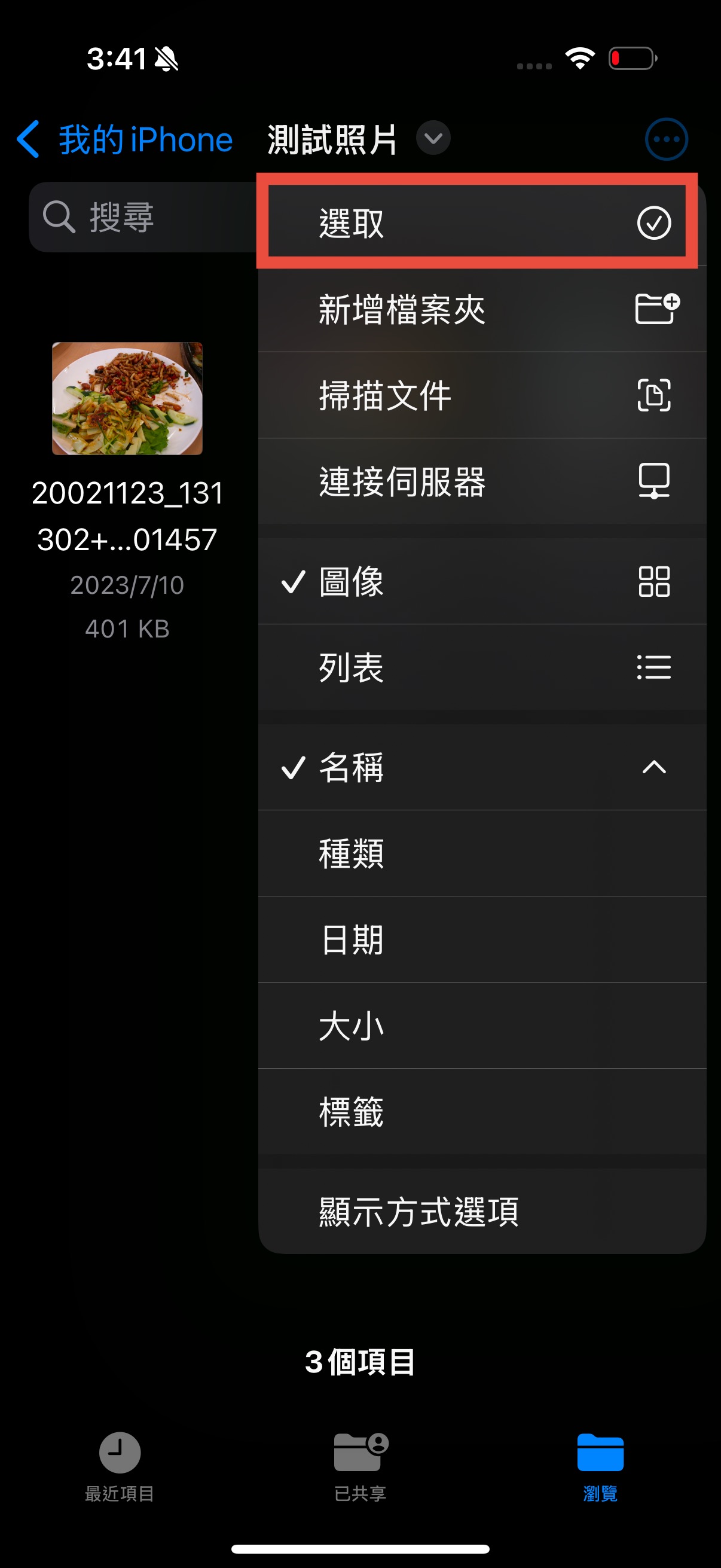The height and width of the screenshot is (1568, 721).
Task: Switch view to 列表
Action: pyautogui.click(x=481, y=667)
